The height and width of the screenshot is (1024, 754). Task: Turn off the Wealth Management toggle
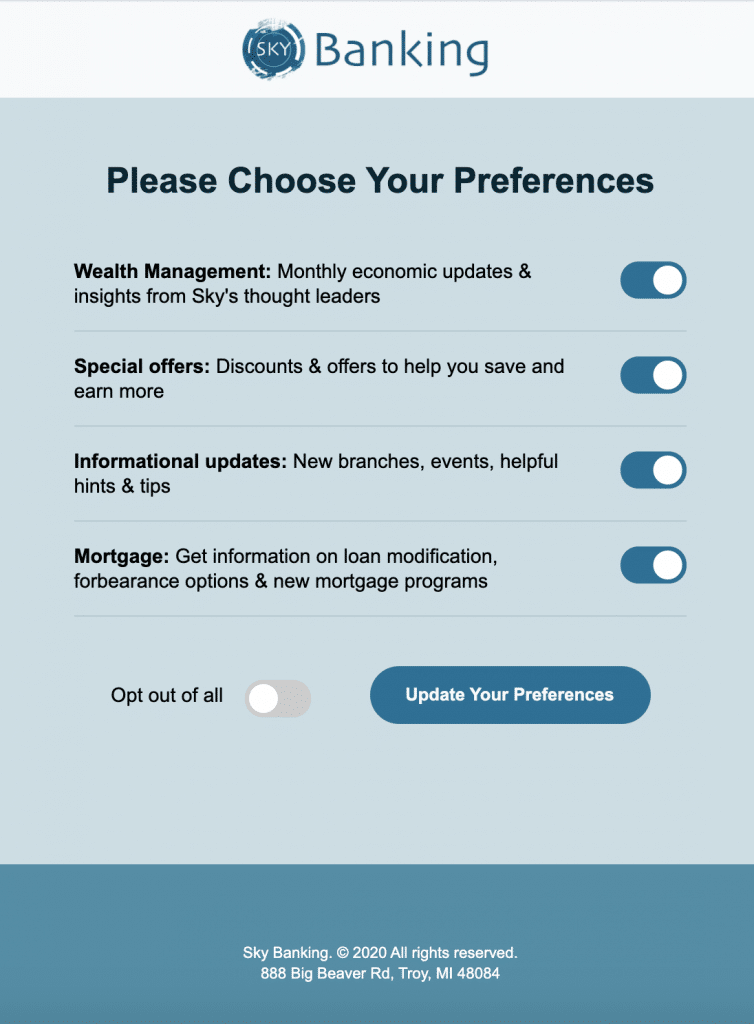point(653,280)
